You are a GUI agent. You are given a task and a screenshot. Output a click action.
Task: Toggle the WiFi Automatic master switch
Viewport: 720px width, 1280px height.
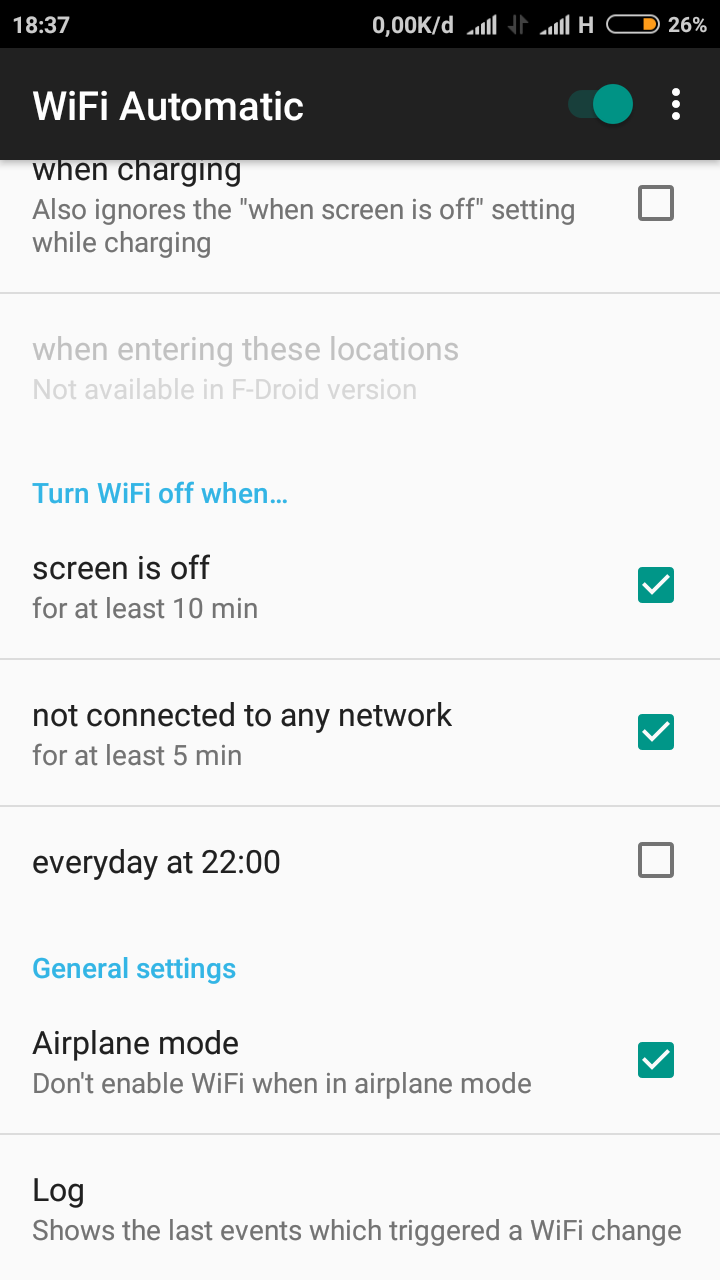[600, 104]
